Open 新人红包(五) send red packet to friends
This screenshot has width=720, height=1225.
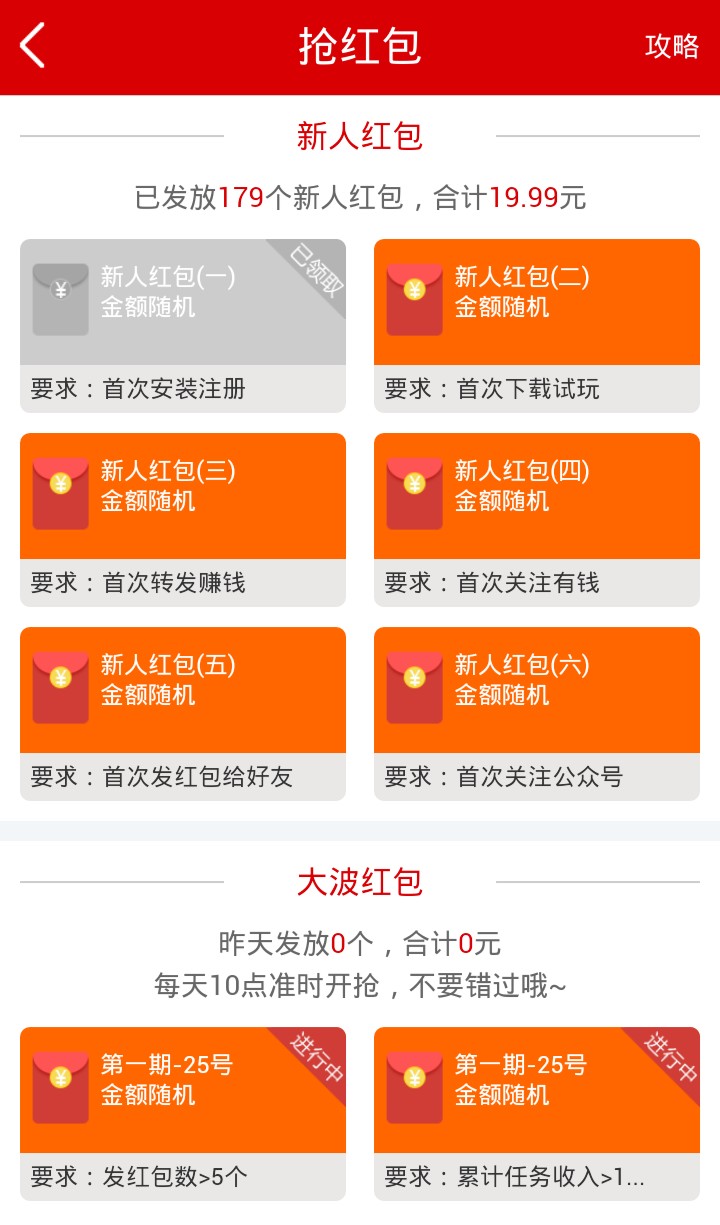[x=183, y=713]
